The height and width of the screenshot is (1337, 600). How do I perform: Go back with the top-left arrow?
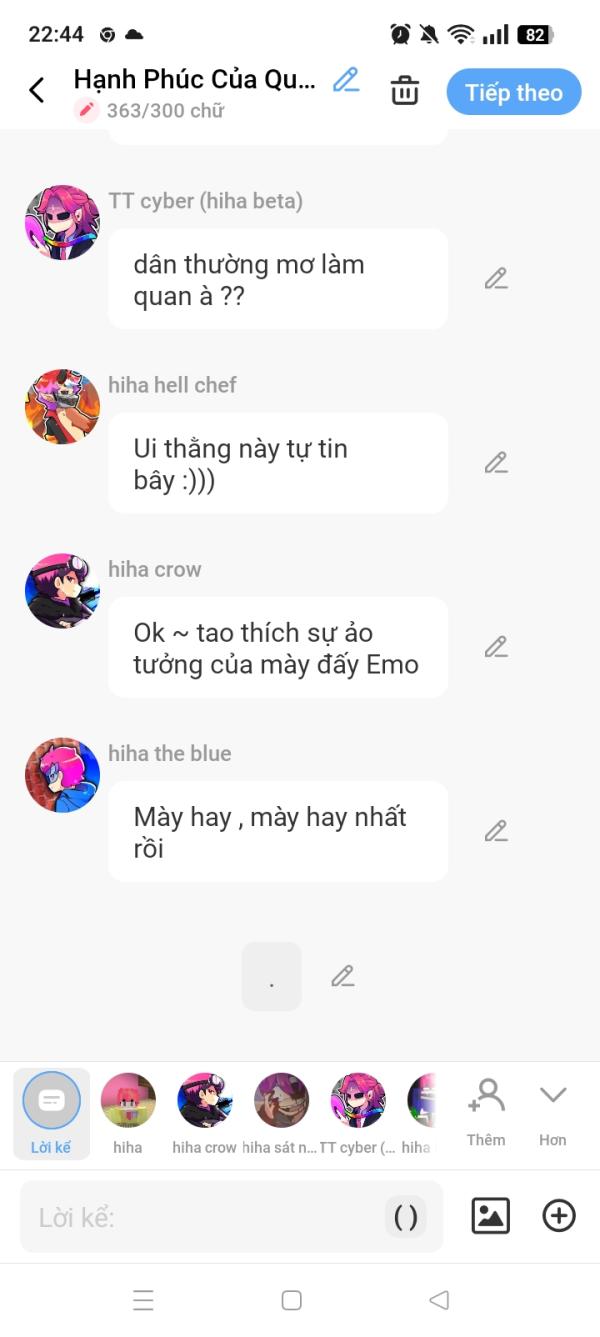pos(37,91)
